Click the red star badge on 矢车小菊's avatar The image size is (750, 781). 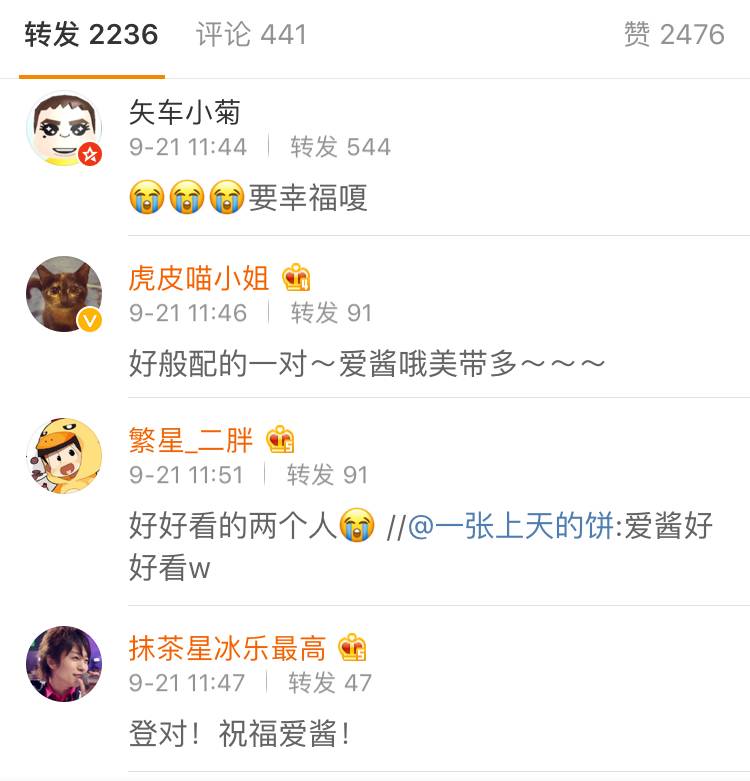click(91, 151)
